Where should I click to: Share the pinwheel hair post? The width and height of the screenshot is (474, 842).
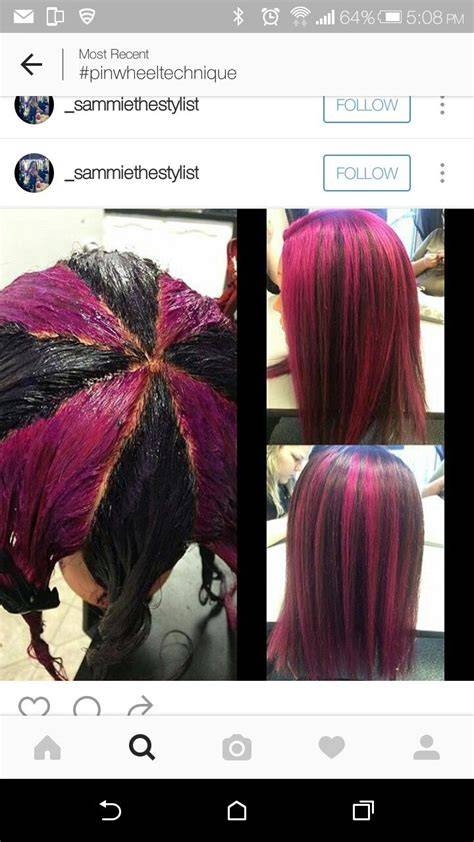140,706
